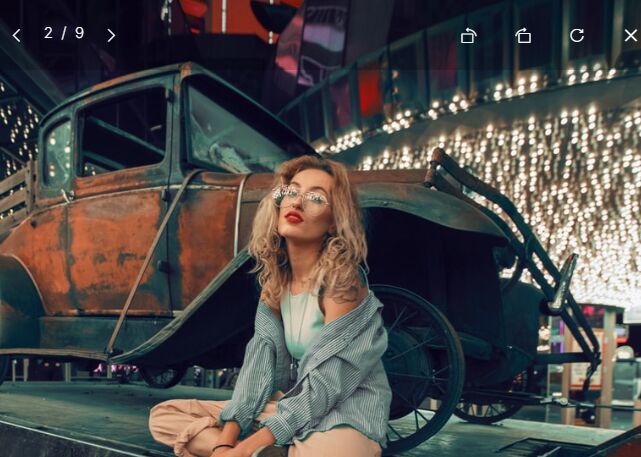
Task: Go to the previous image
Action: [x=16, y=35]
